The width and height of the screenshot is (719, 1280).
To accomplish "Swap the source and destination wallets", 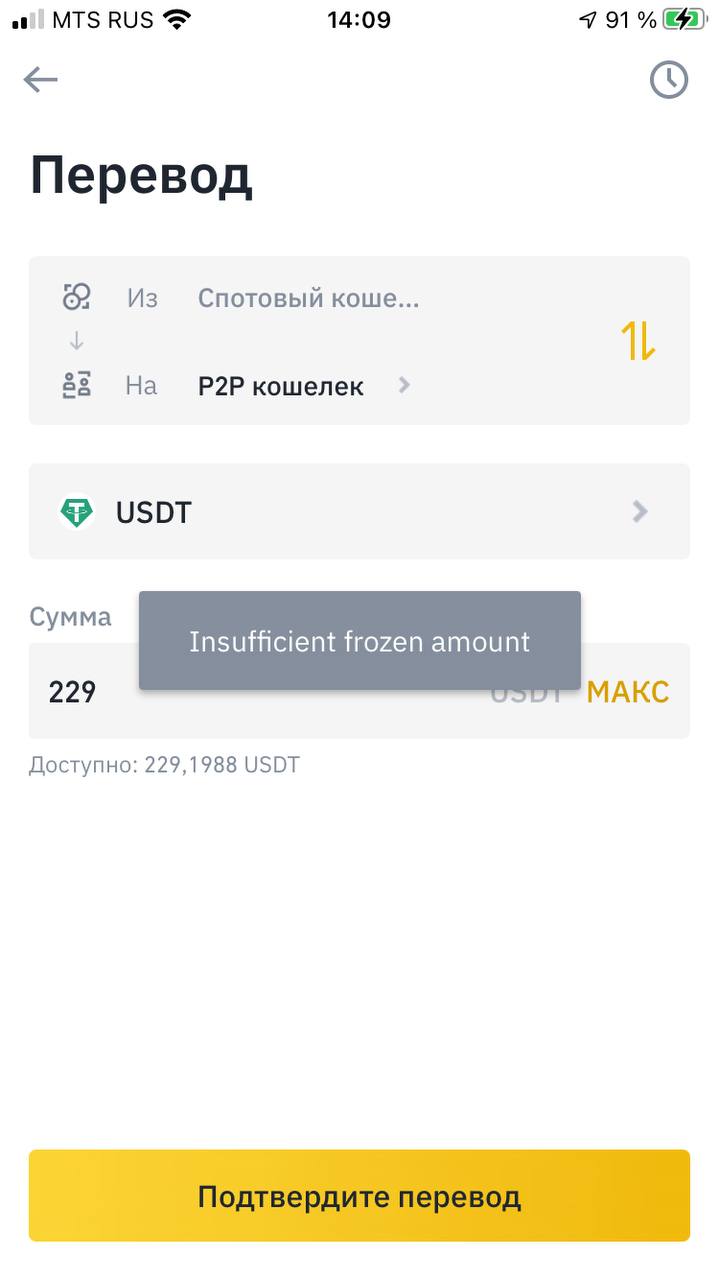I will coord(639,341).
